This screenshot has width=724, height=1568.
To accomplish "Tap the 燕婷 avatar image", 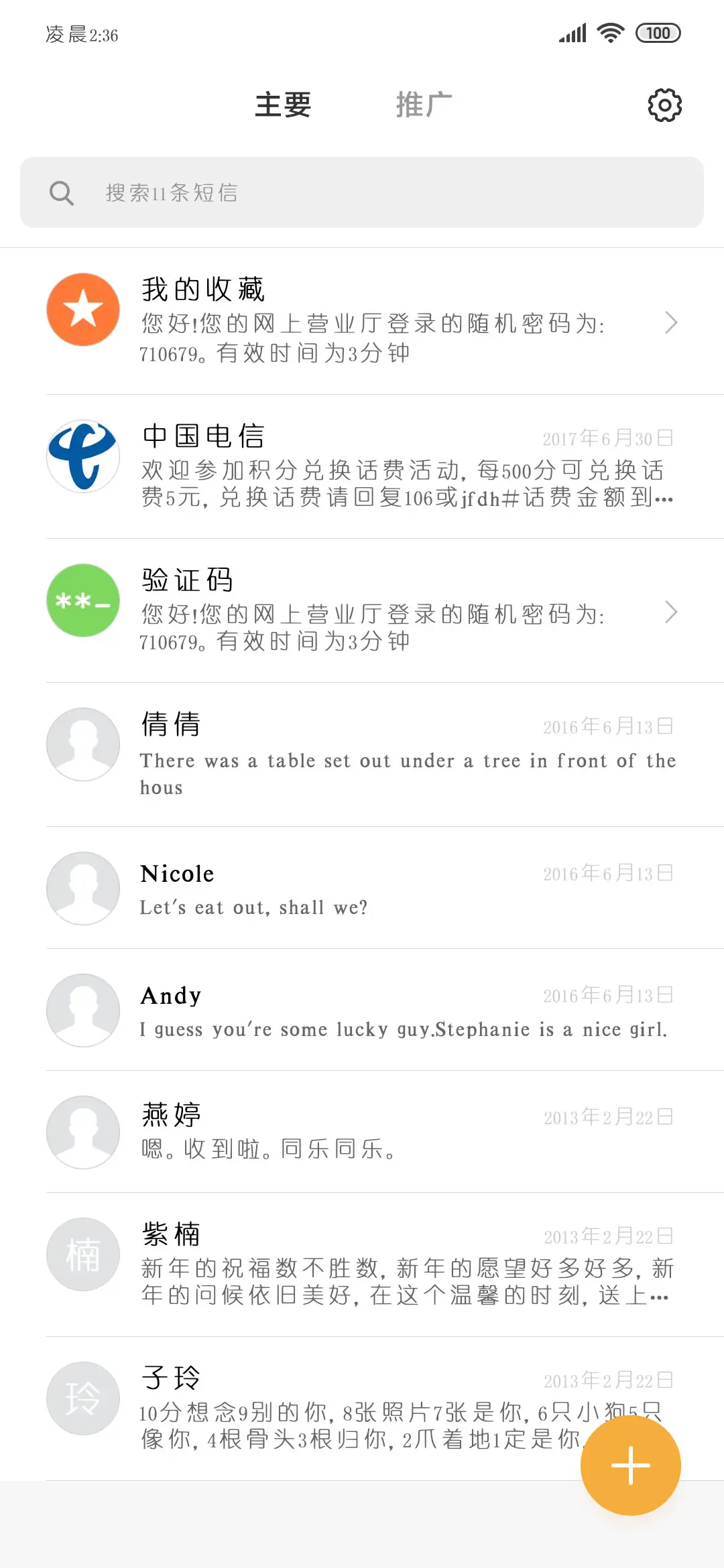I will pyautogui.click(x=82, y=1132).
